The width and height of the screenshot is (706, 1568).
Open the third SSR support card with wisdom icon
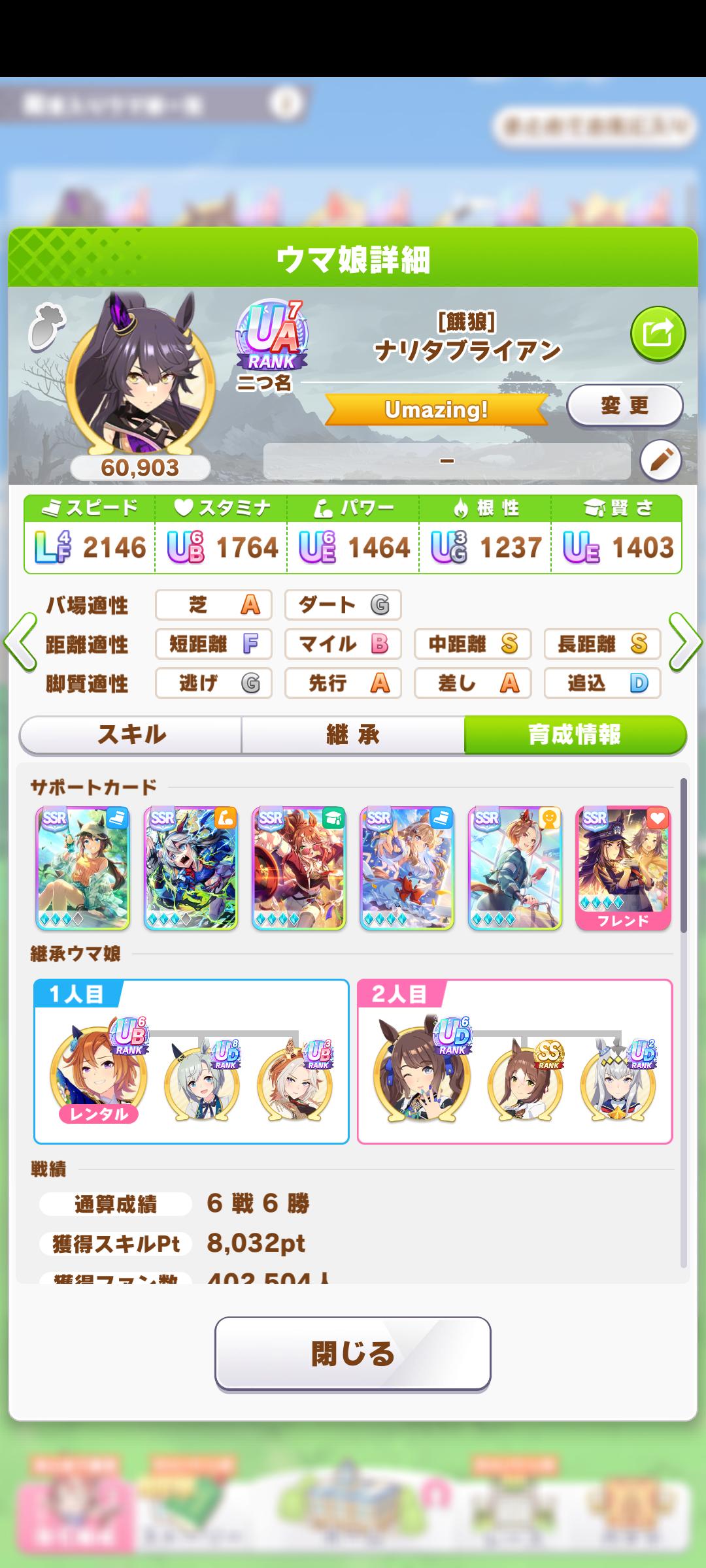299,868
